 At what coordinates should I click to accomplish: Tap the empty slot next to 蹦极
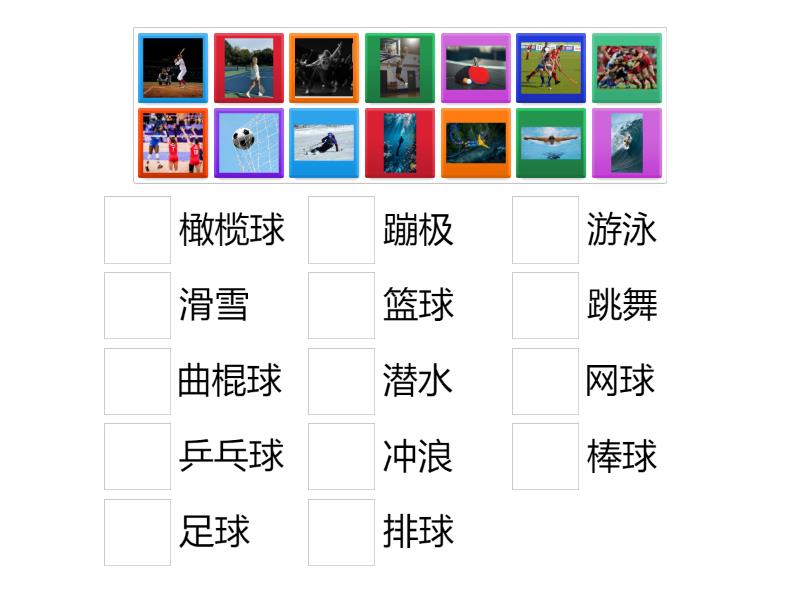point(341,230)
